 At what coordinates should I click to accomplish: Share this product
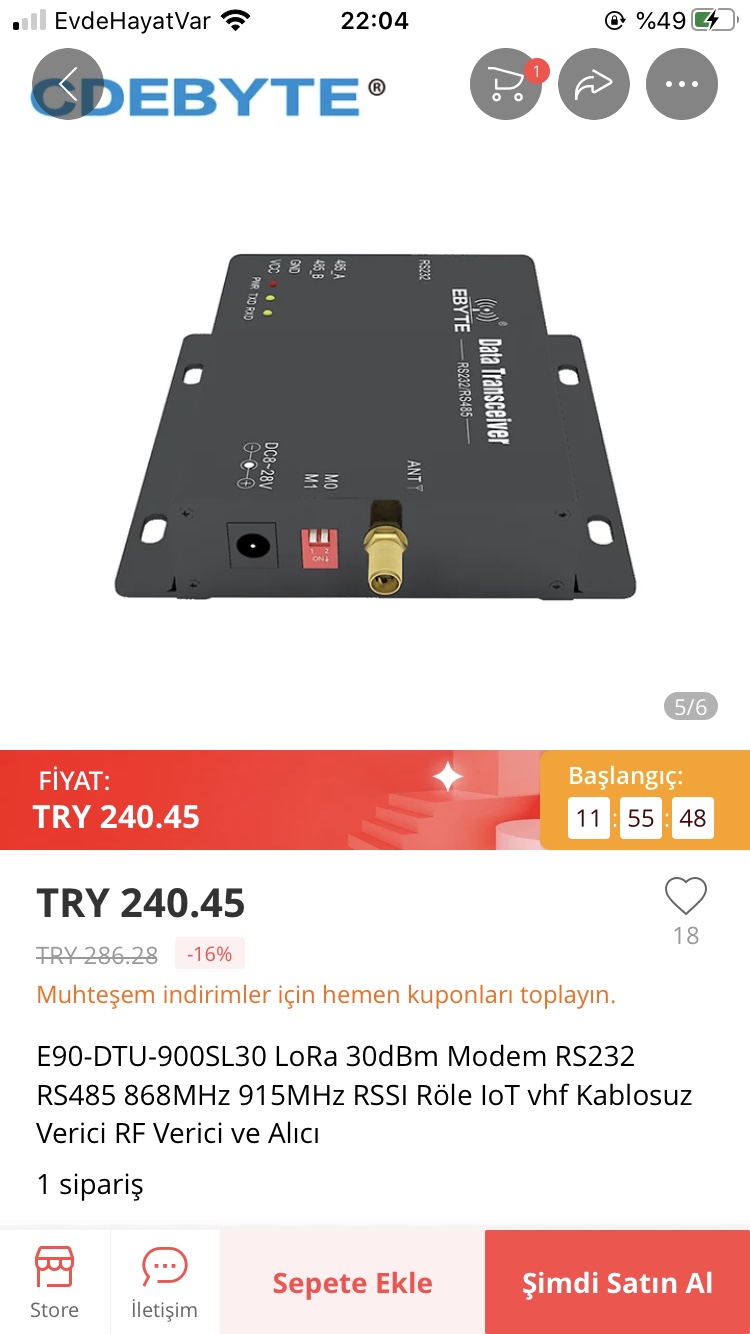point(594,84)
